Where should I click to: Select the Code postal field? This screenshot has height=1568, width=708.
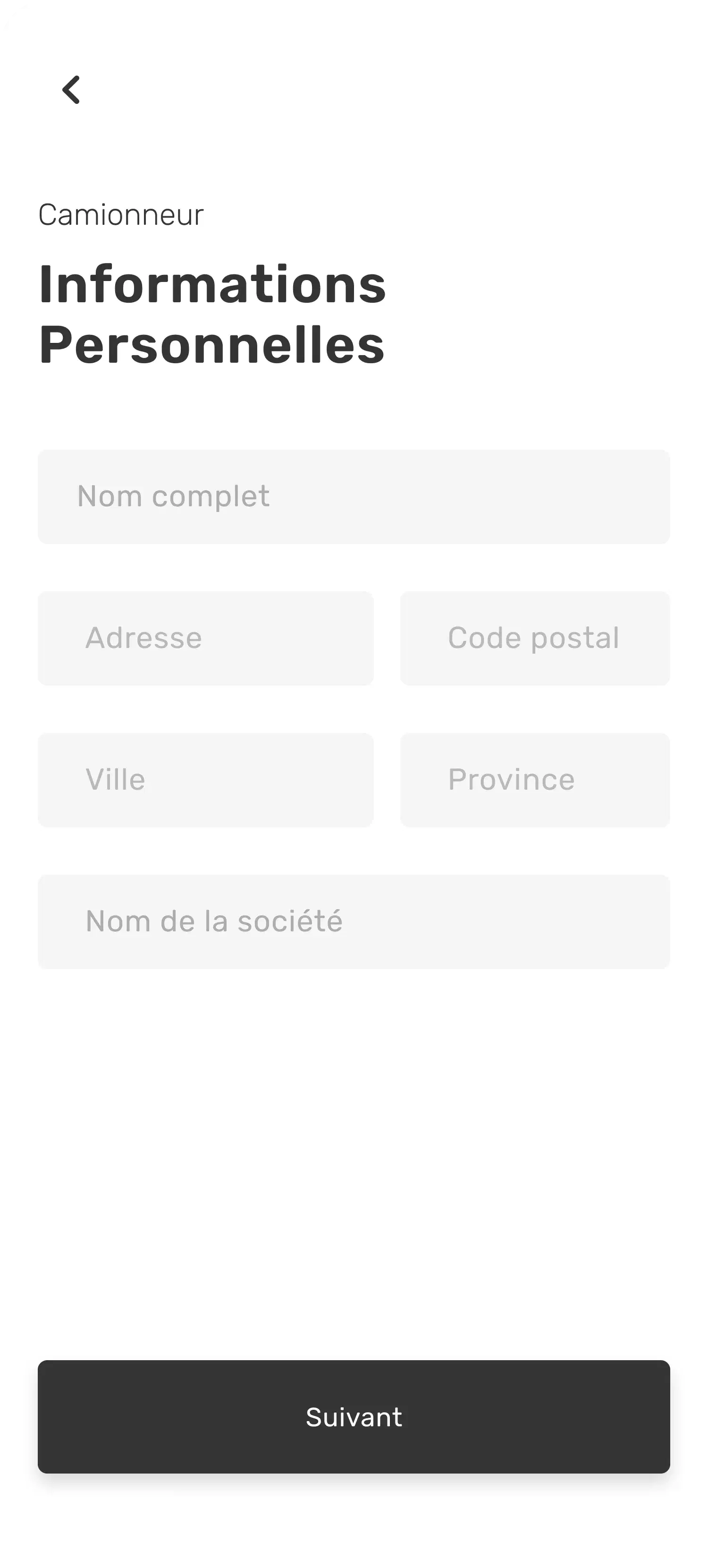point(535,638)
